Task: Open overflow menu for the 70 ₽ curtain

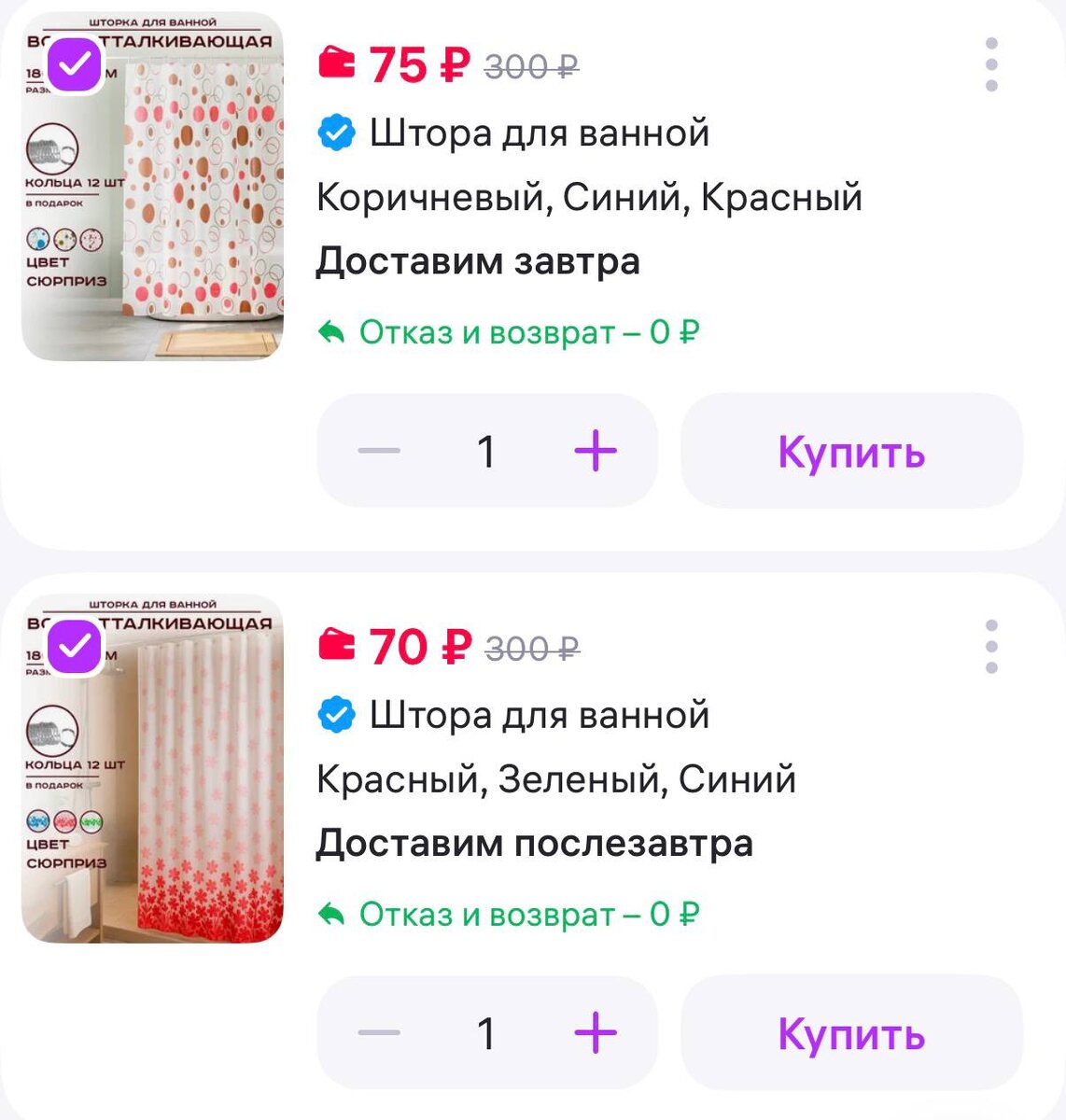Action: (x=991, y=646)
